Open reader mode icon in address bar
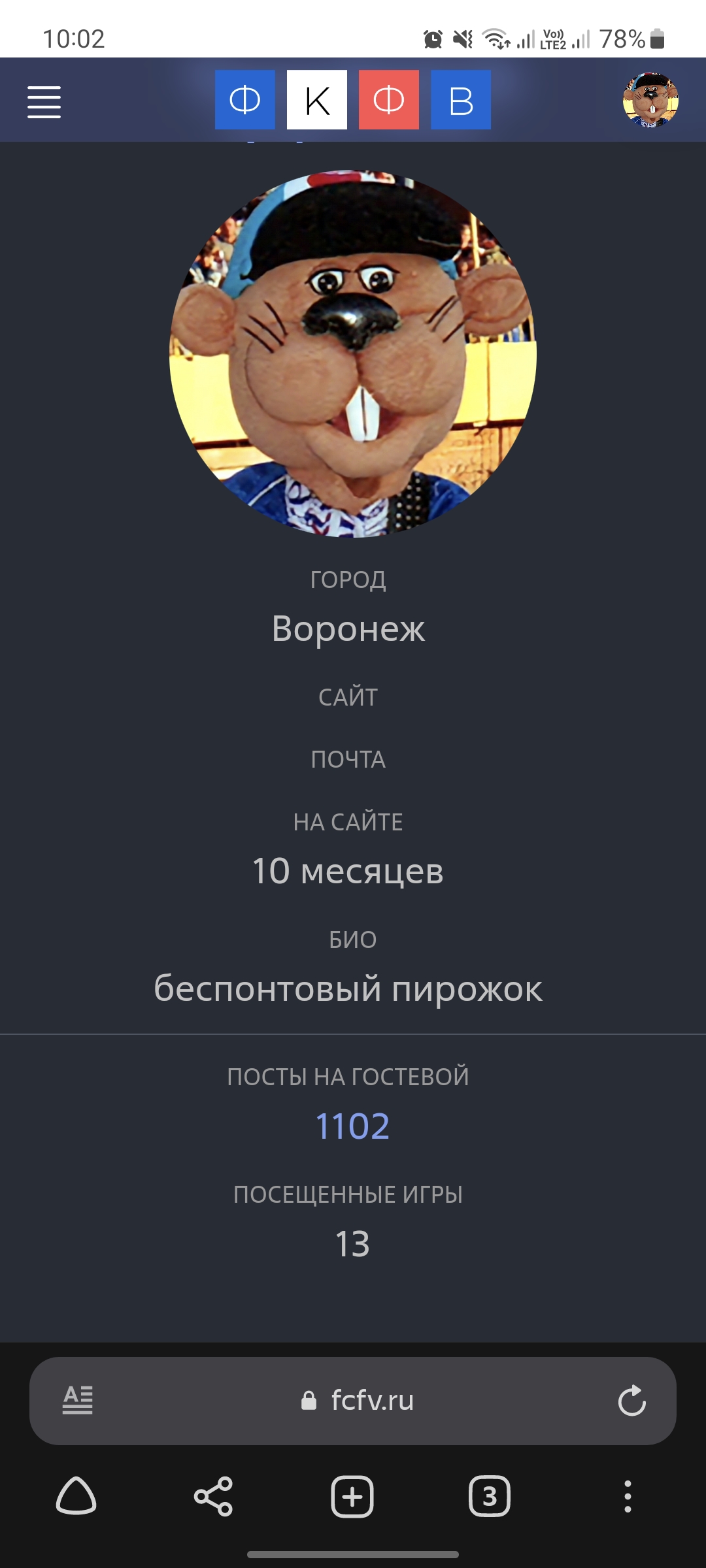Screen dimensions: 706x1568 tap(78, 1400)
